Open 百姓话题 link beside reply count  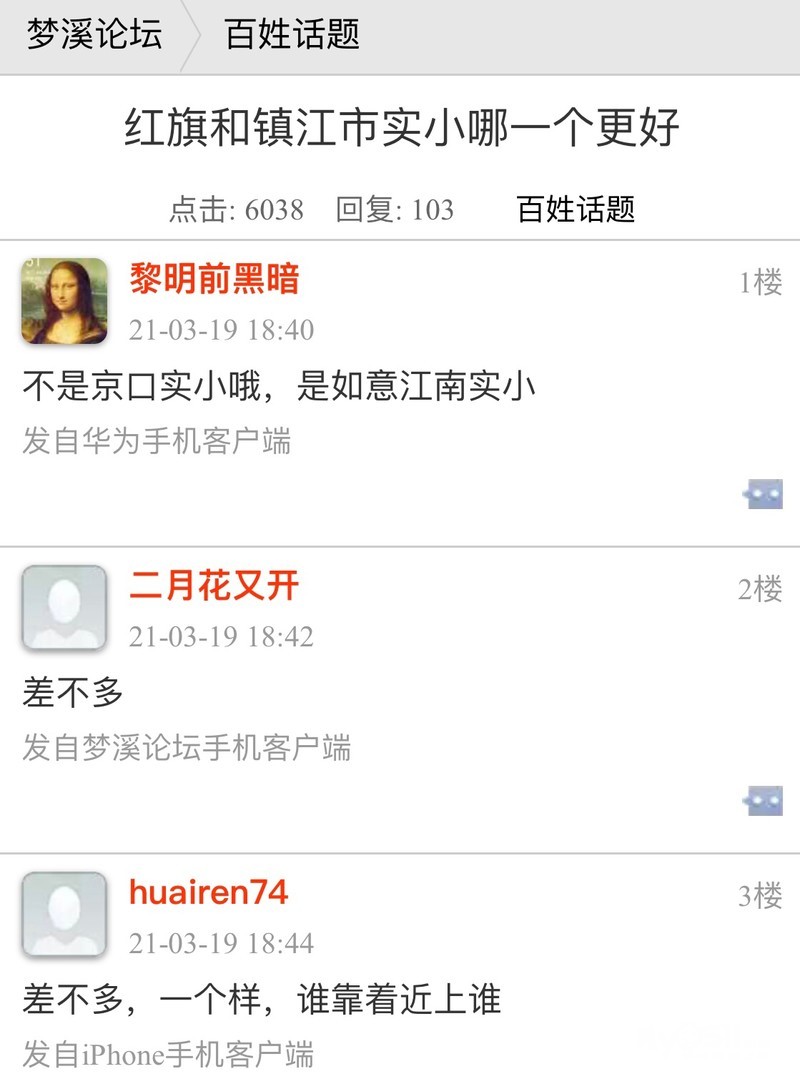pos(576,209)
